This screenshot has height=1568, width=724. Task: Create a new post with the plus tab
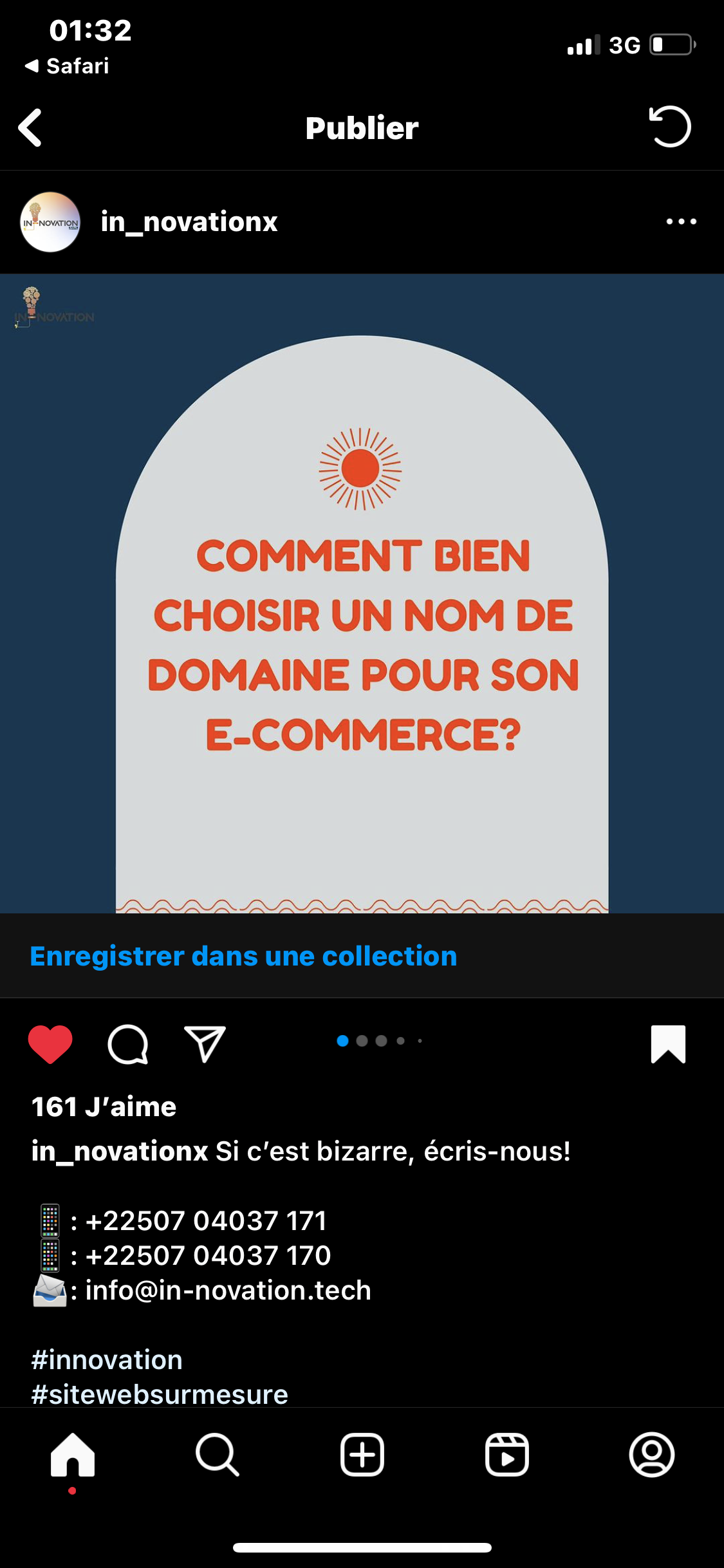(x=362, y=1455)
